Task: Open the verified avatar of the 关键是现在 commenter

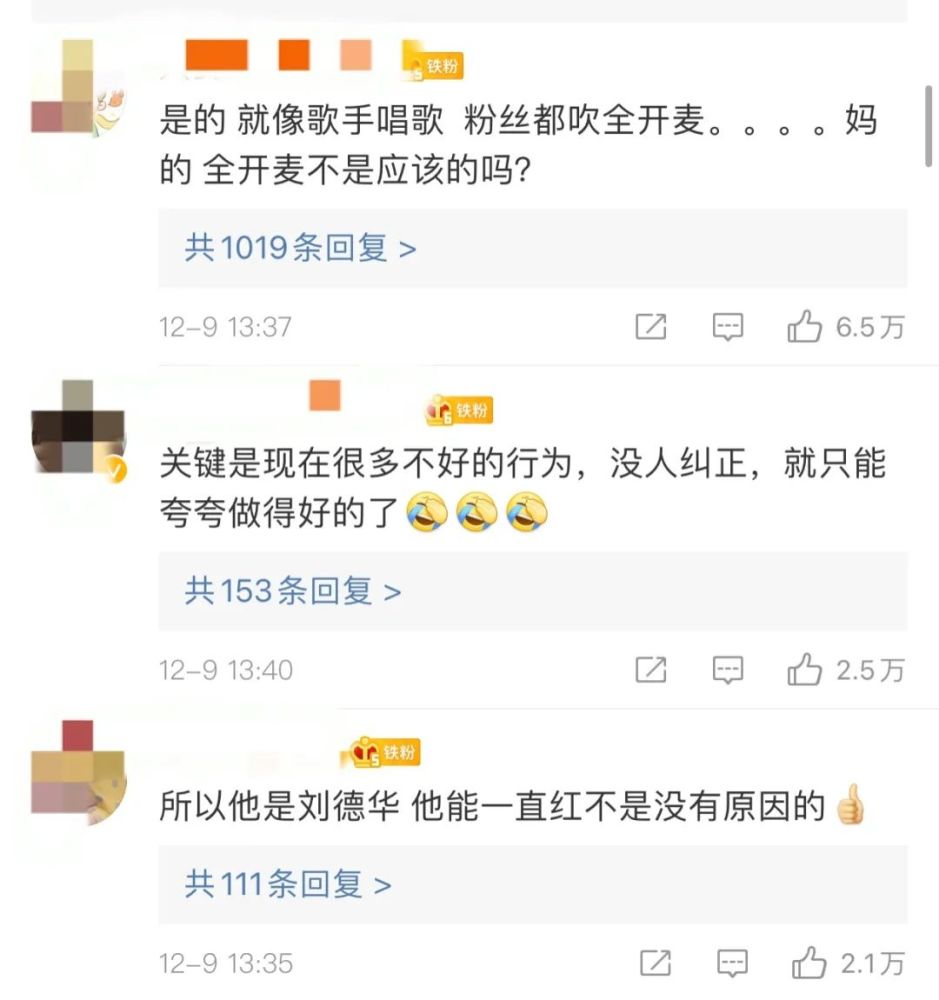Action: pyautogui.click(x=78, y=427)
